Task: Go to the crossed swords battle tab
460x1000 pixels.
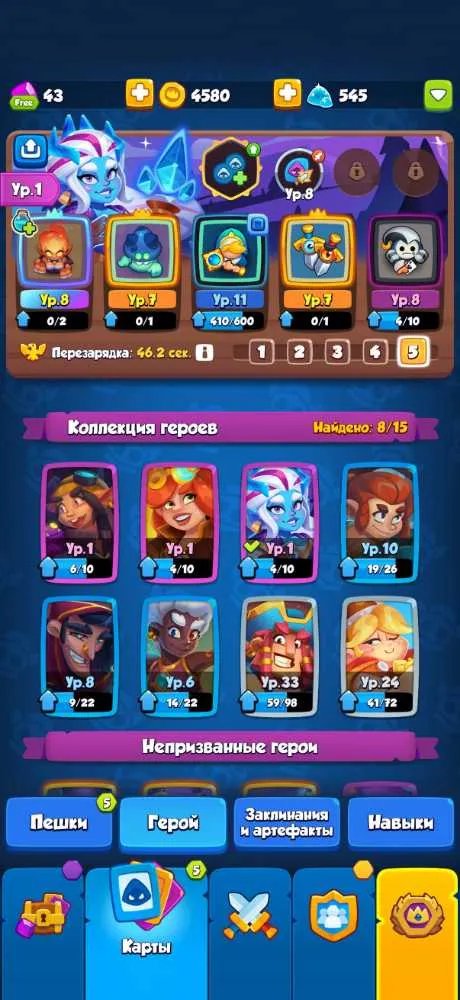Action: click(251, 918)
